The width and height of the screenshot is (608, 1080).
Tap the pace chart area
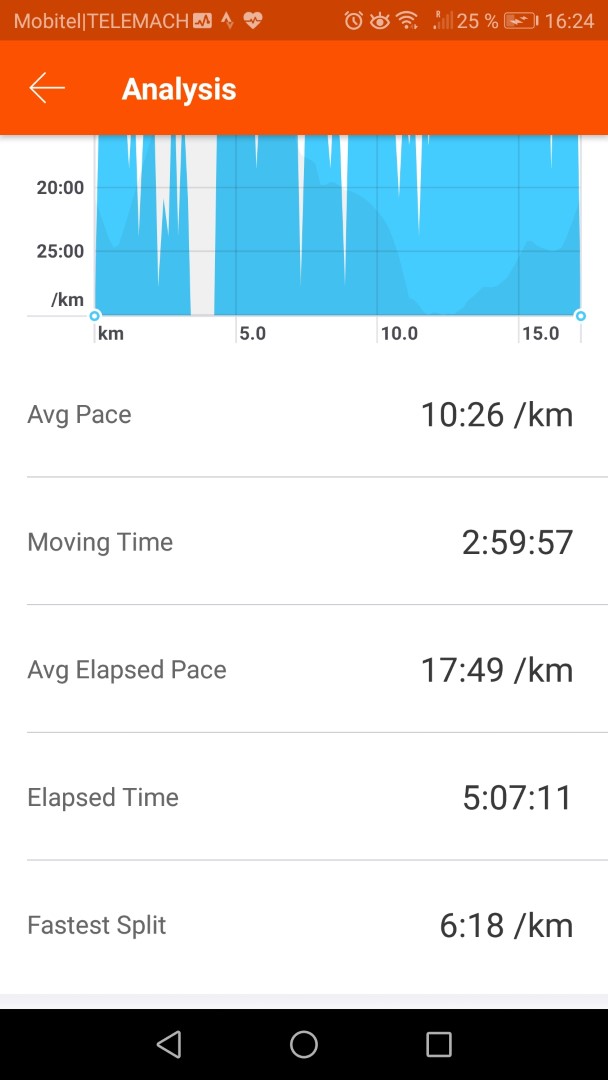click(x=337, y=226)
